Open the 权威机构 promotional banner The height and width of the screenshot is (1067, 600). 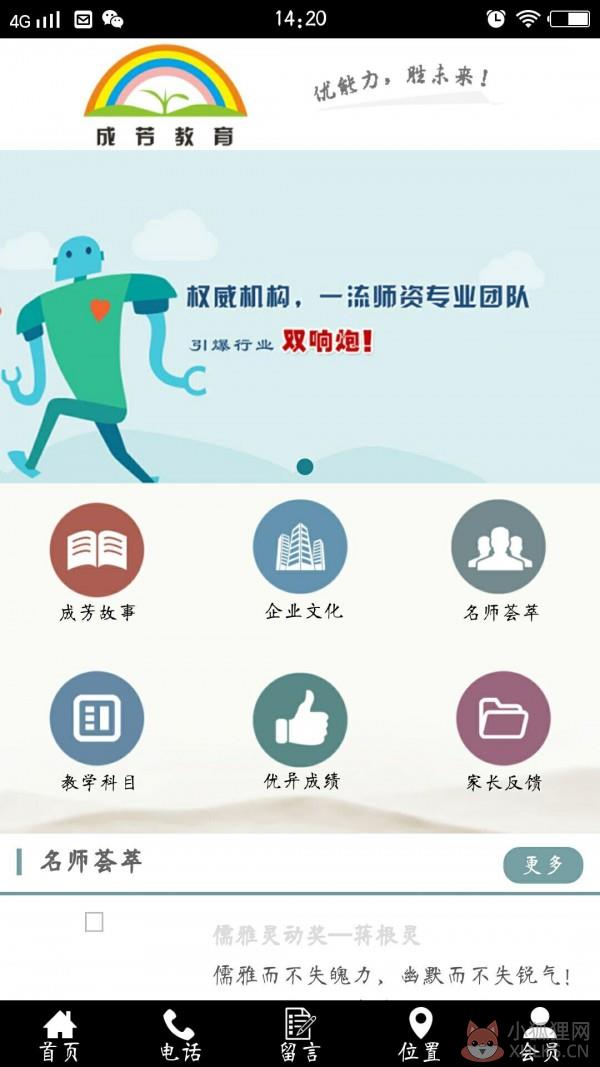click(x=300, y=316)
